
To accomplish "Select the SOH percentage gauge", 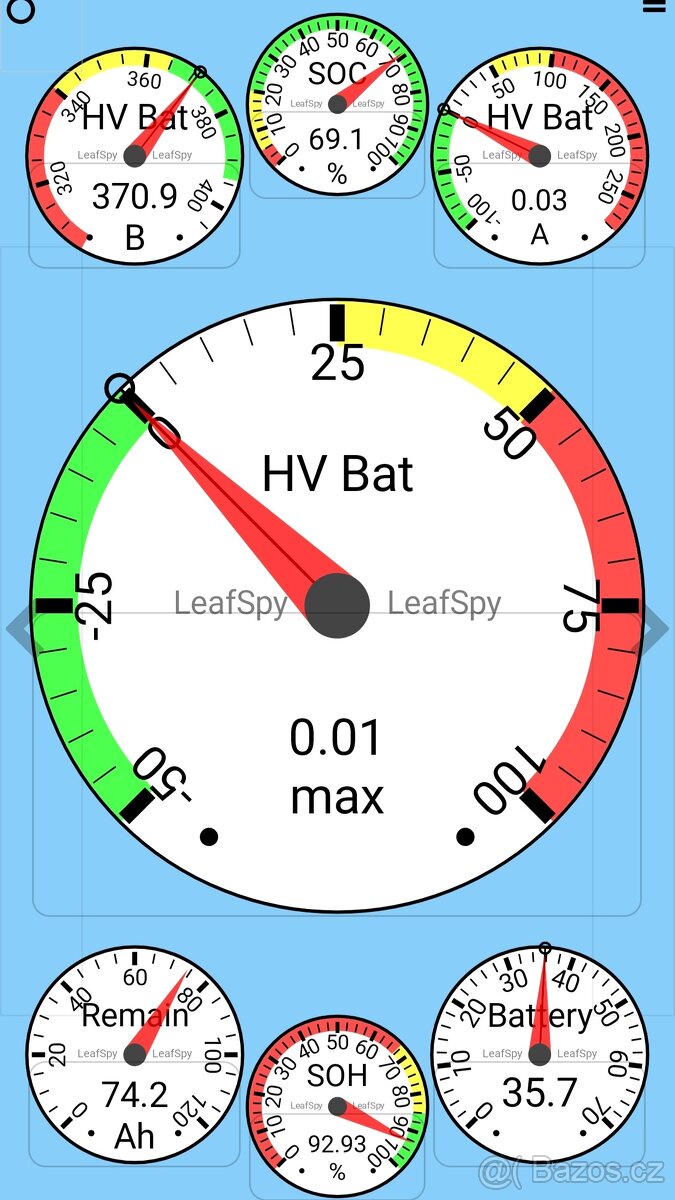I will click(337, 1106).
